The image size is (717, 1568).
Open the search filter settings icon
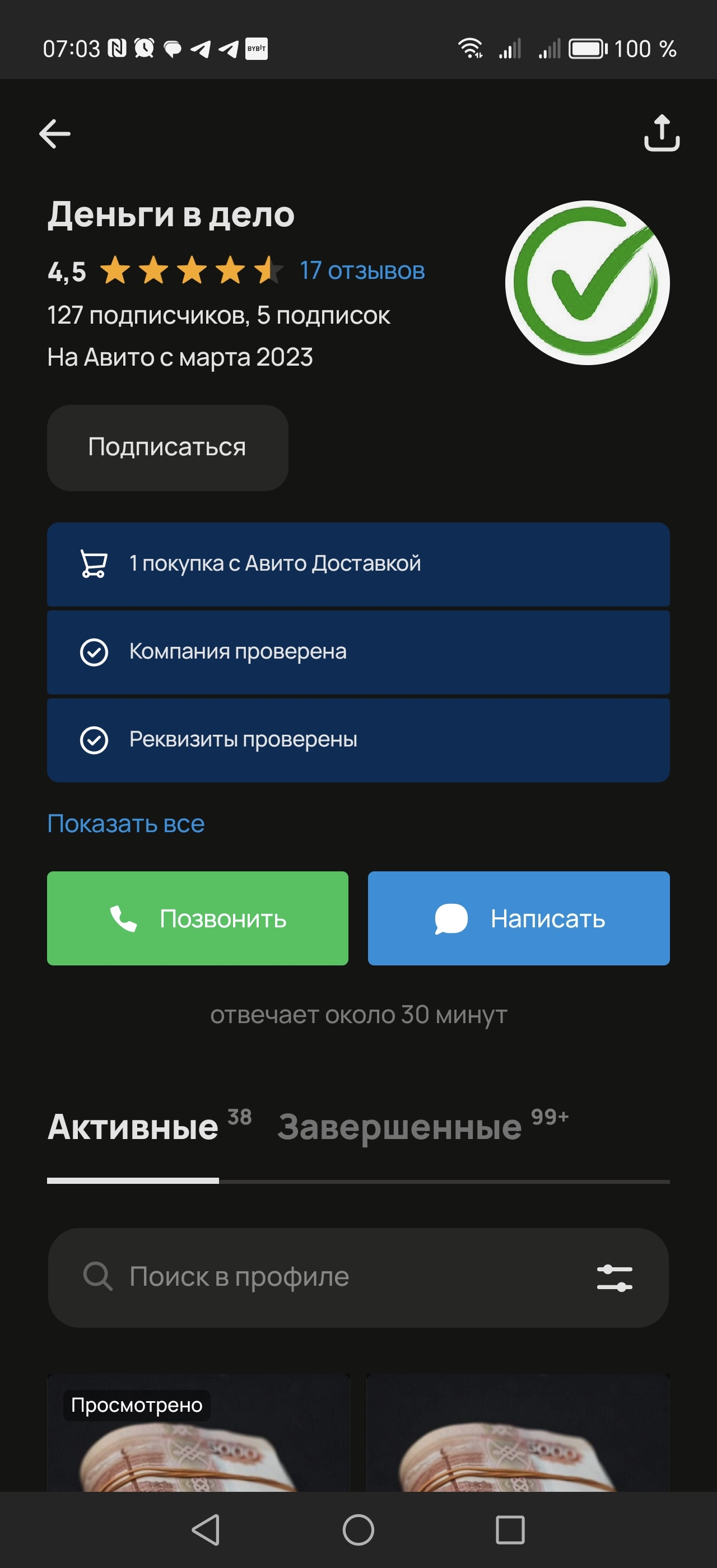(x=614, y=1278)
